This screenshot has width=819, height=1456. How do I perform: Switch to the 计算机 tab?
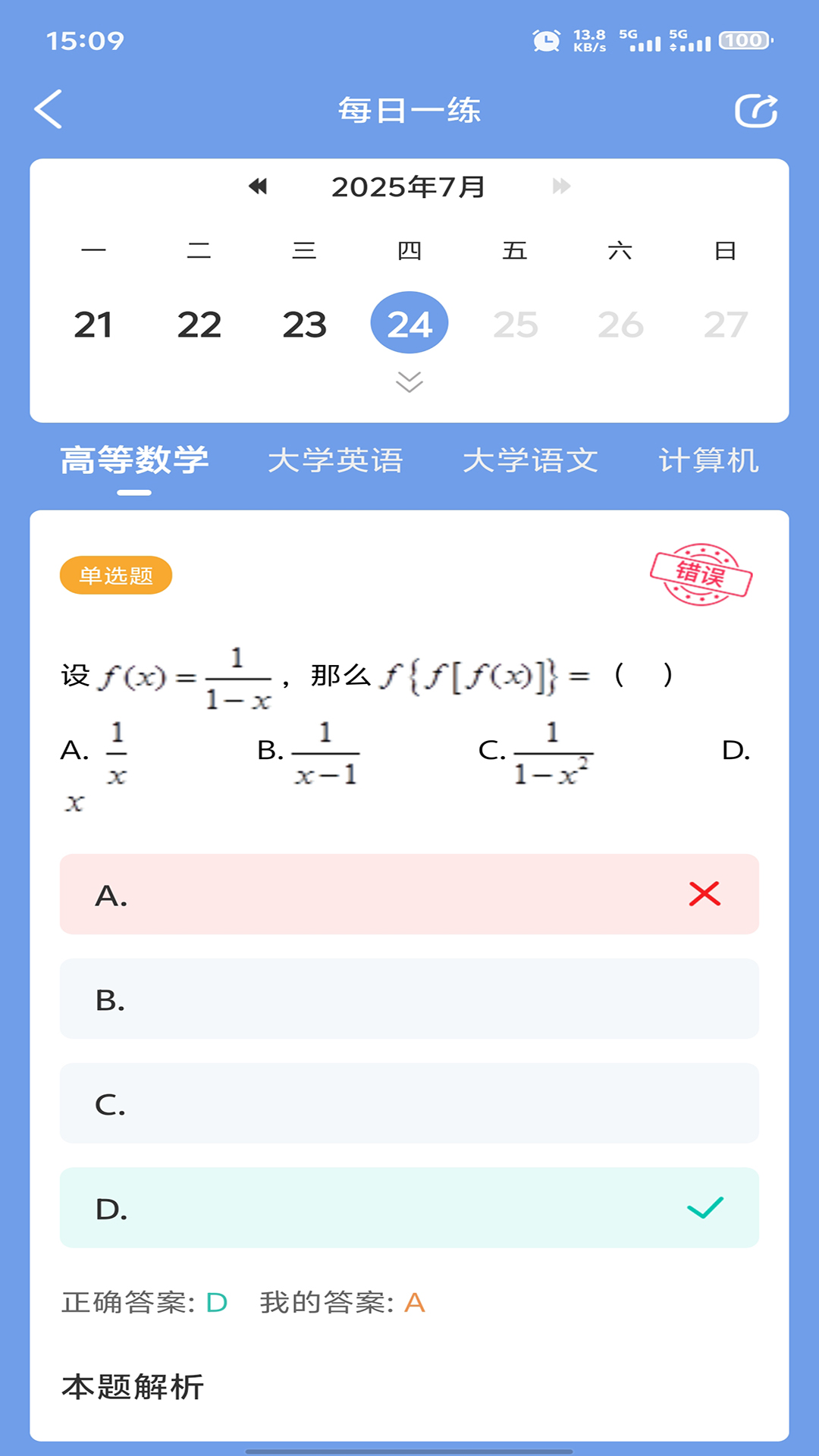[x=708, y=461]
